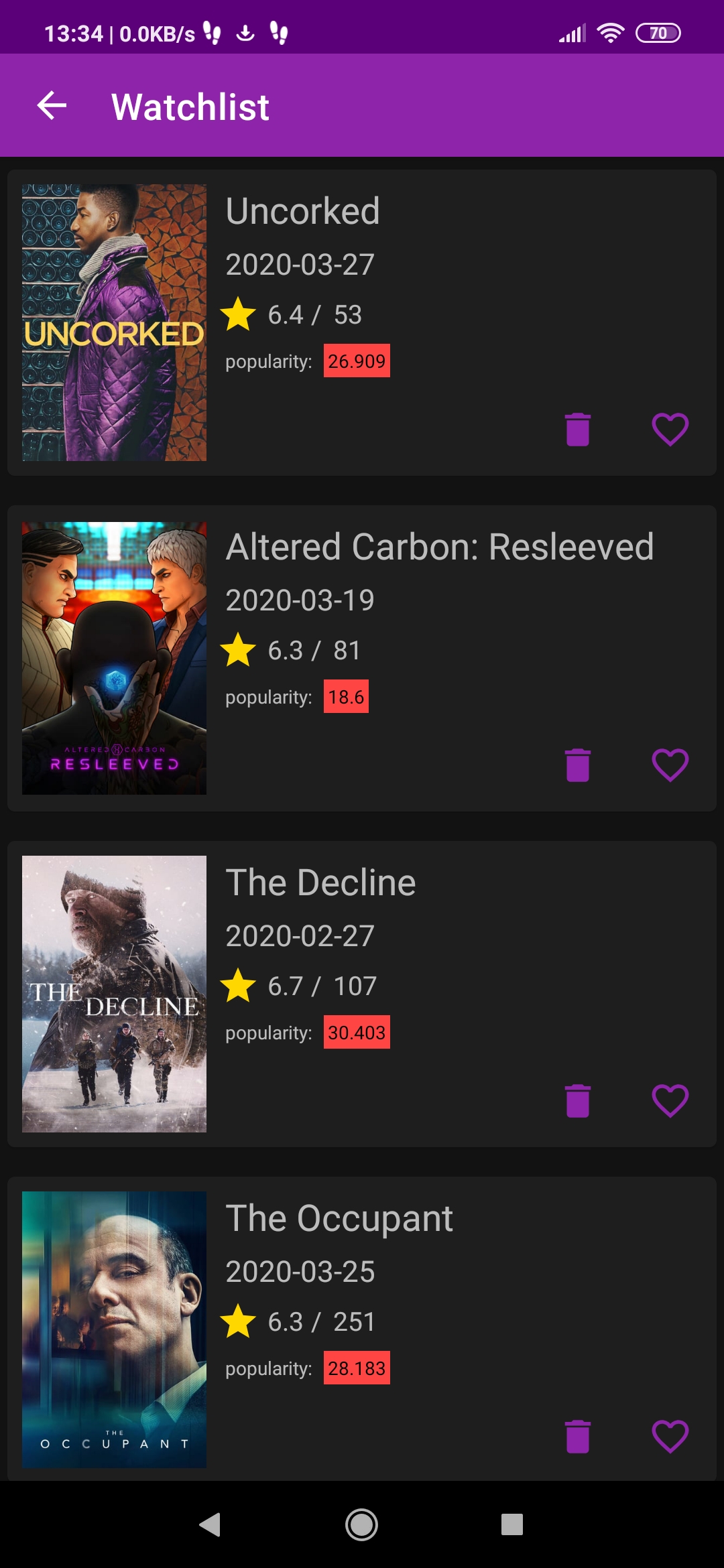Tap the popularity badge 26.909 for Uncorked
This screenshot has width=724, height=1568.
coord(357,361)
